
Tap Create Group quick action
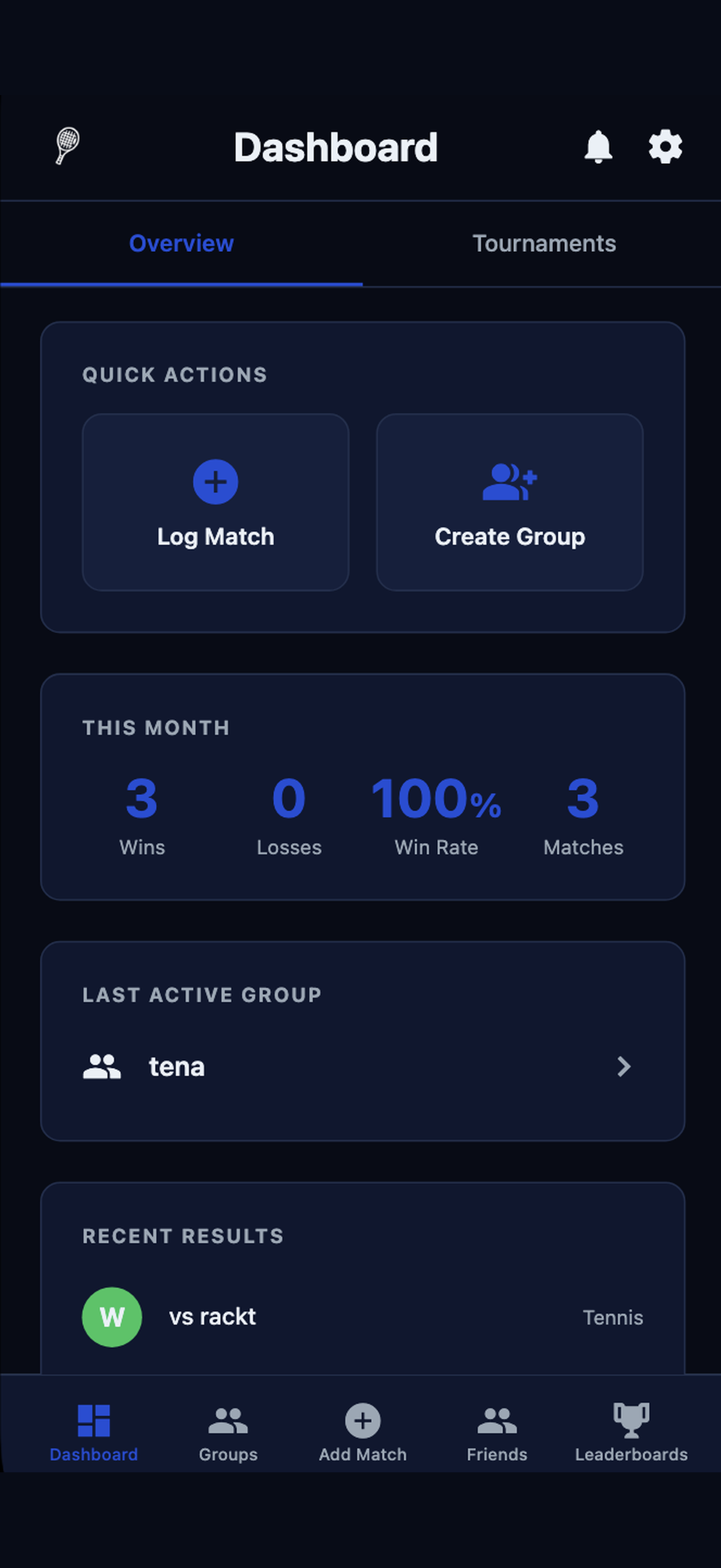(510, 503)
